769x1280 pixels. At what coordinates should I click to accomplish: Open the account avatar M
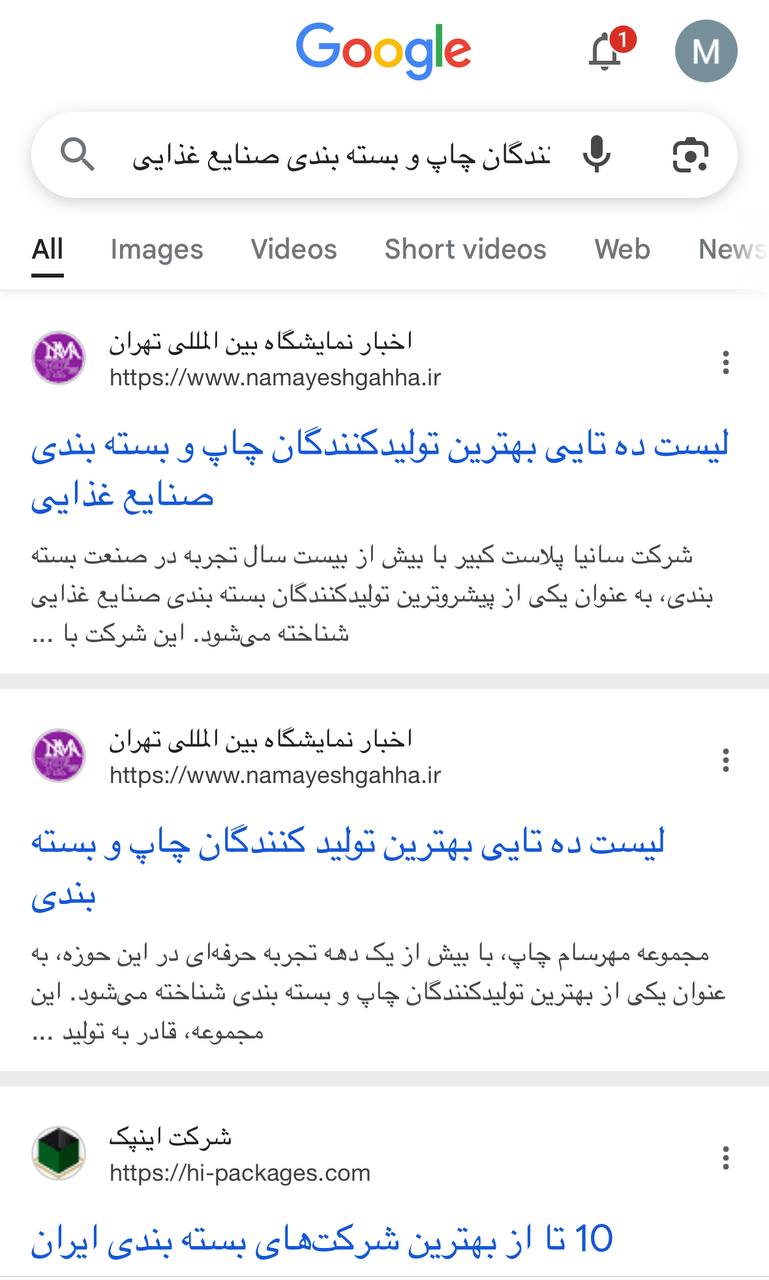point(706,51)
